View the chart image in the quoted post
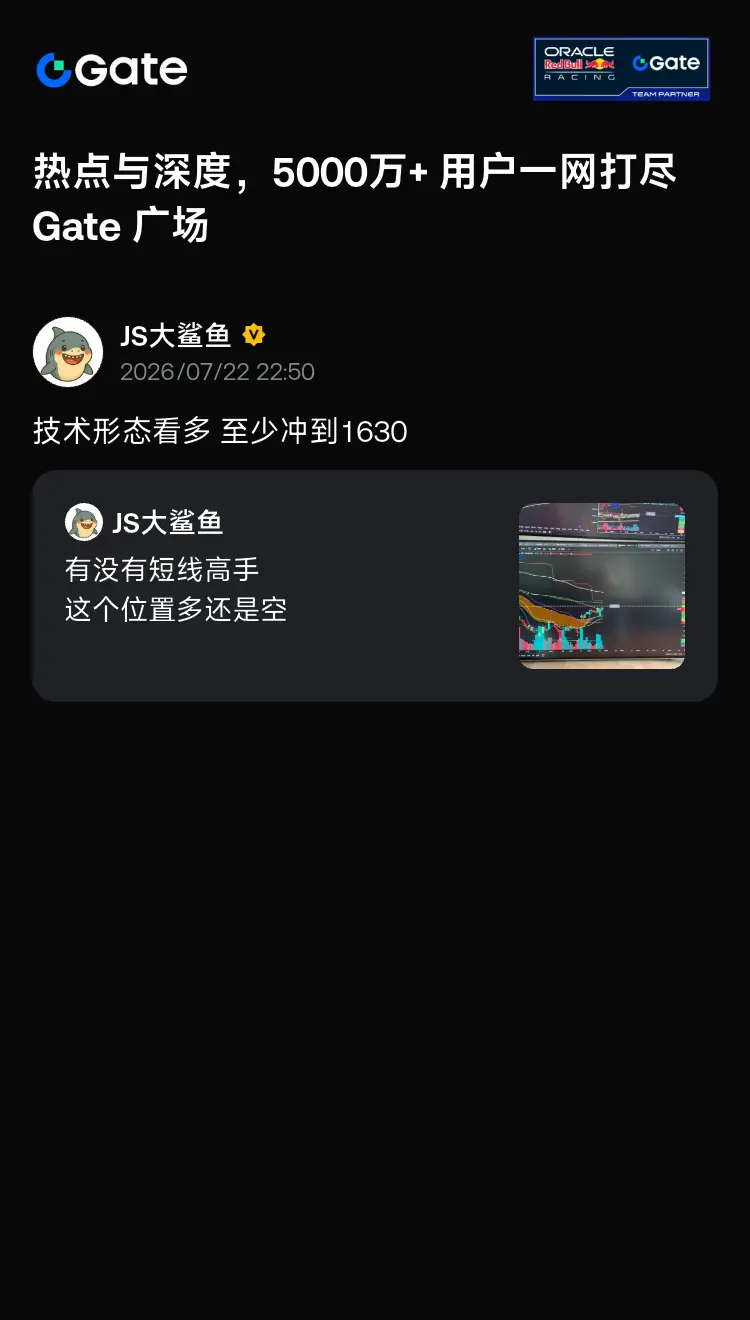This screenshot has width=750, height=1320. coord(602,586)
